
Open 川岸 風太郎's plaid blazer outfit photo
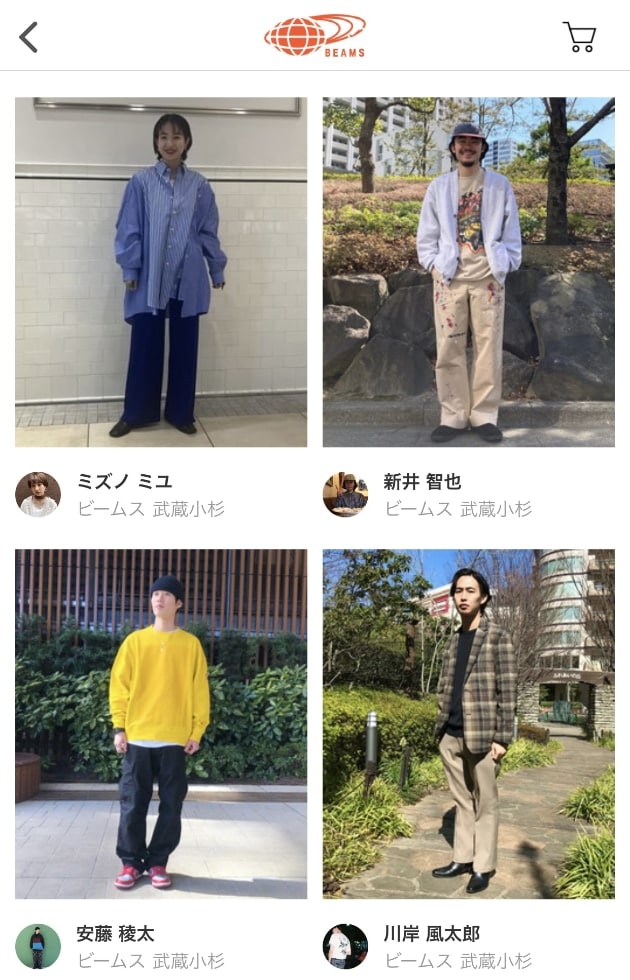point(468,723)
